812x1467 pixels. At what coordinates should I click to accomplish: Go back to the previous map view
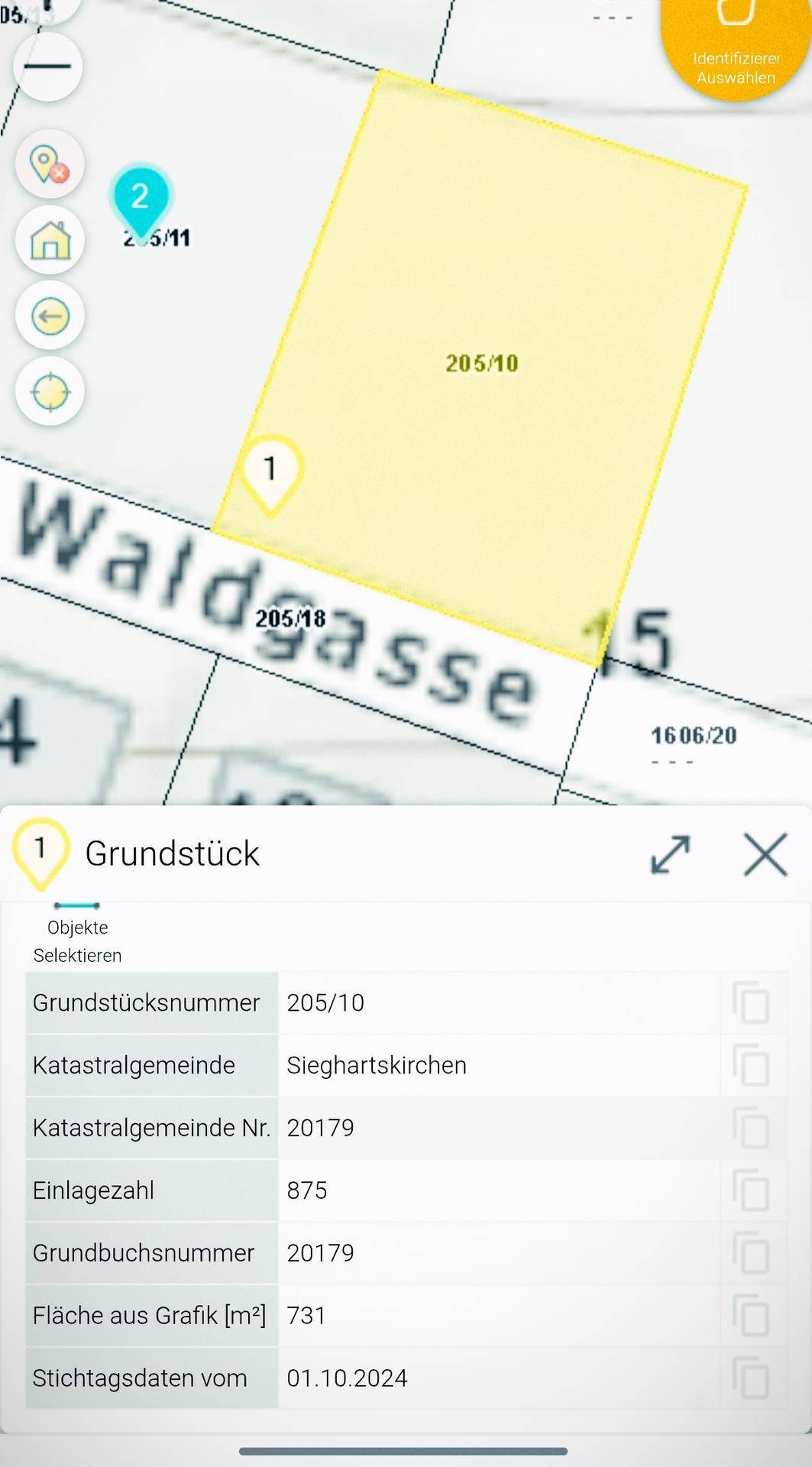pyautogui.click(x=50, y=316)
